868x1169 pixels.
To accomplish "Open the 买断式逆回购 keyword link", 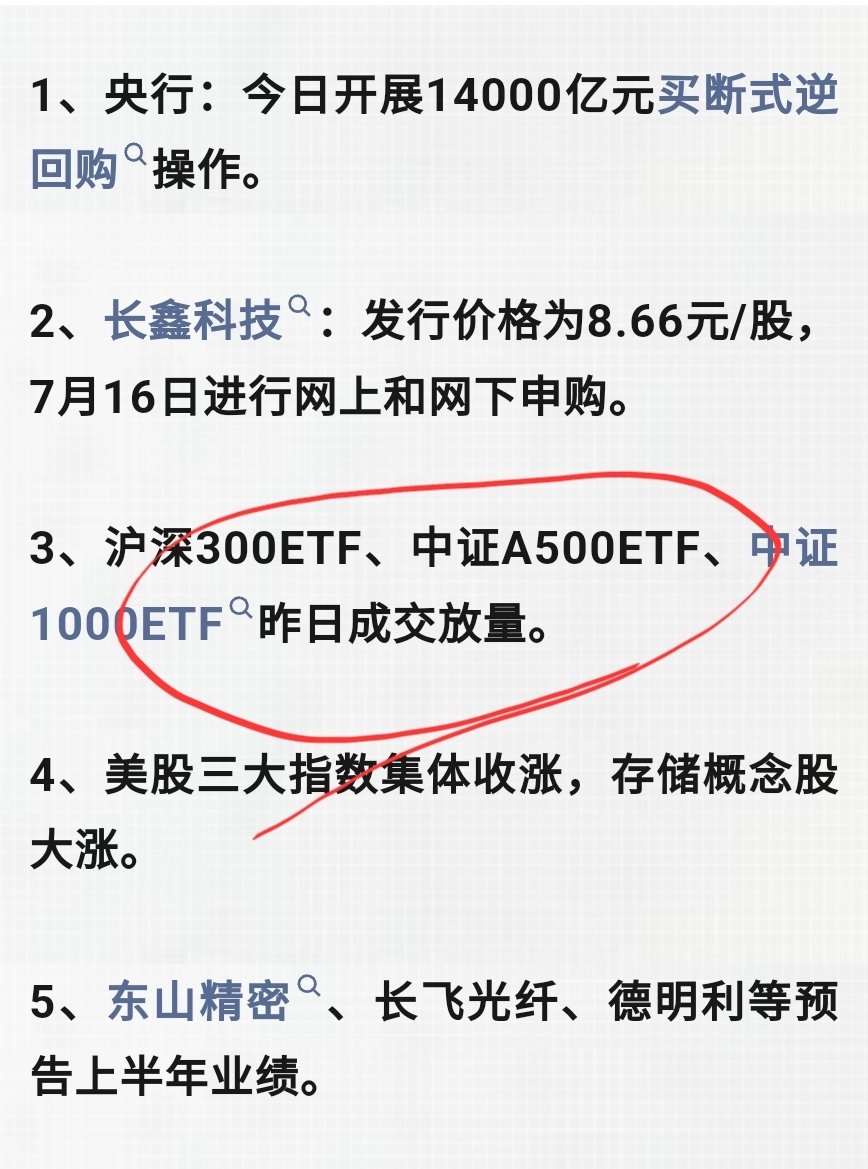I will pyautogui.click(x=748, y=97).
